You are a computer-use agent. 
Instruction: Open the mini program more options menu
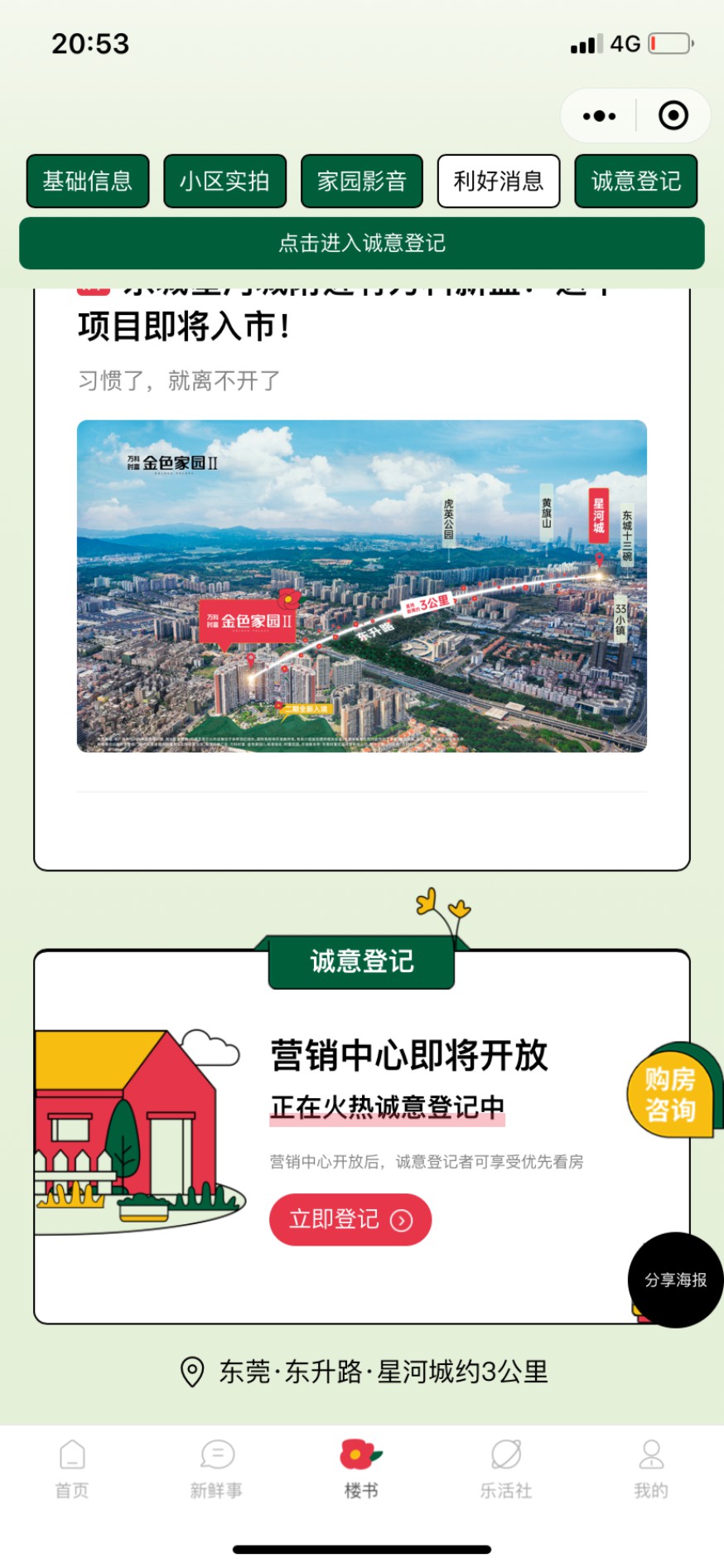[x=599, y=115]
